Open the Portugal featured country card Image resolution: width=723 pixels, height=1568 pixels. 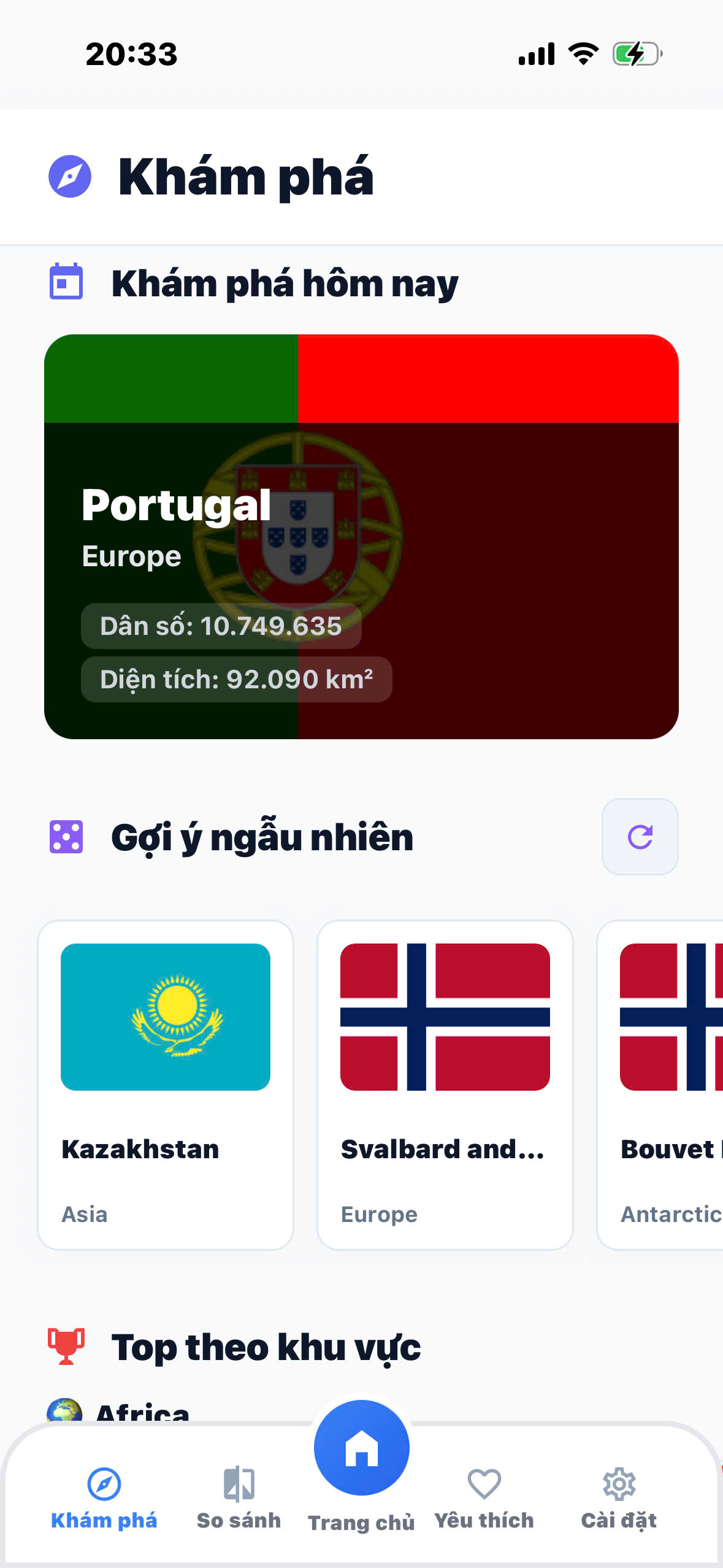click(x=361, y=537)
